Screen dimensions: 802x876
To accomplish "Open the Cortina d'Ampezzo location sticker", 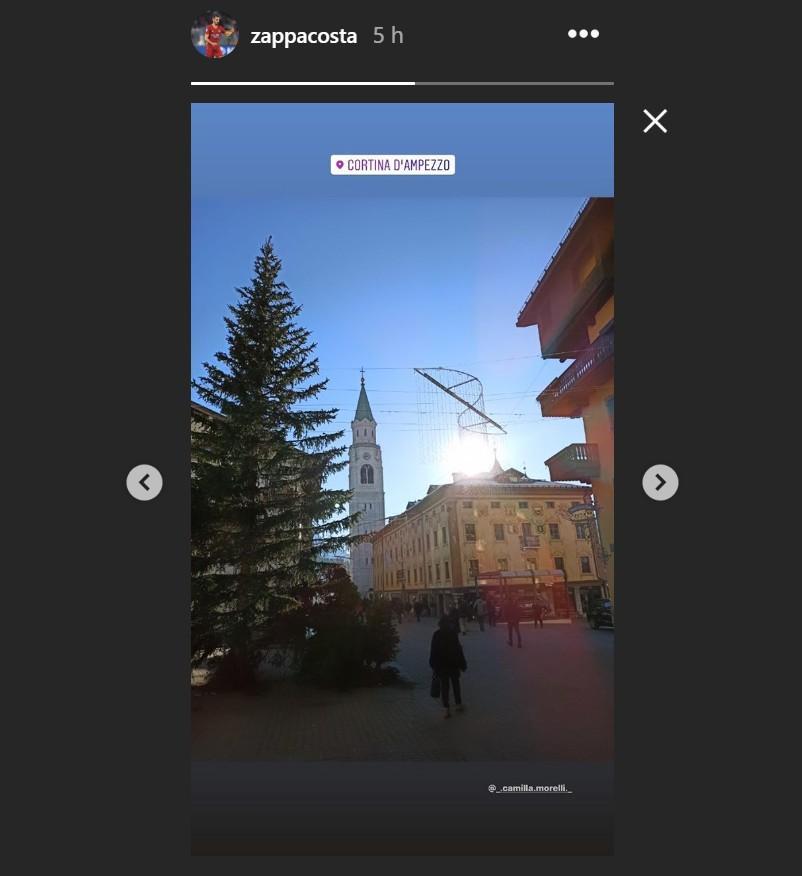I will click(x=393, y=165).
